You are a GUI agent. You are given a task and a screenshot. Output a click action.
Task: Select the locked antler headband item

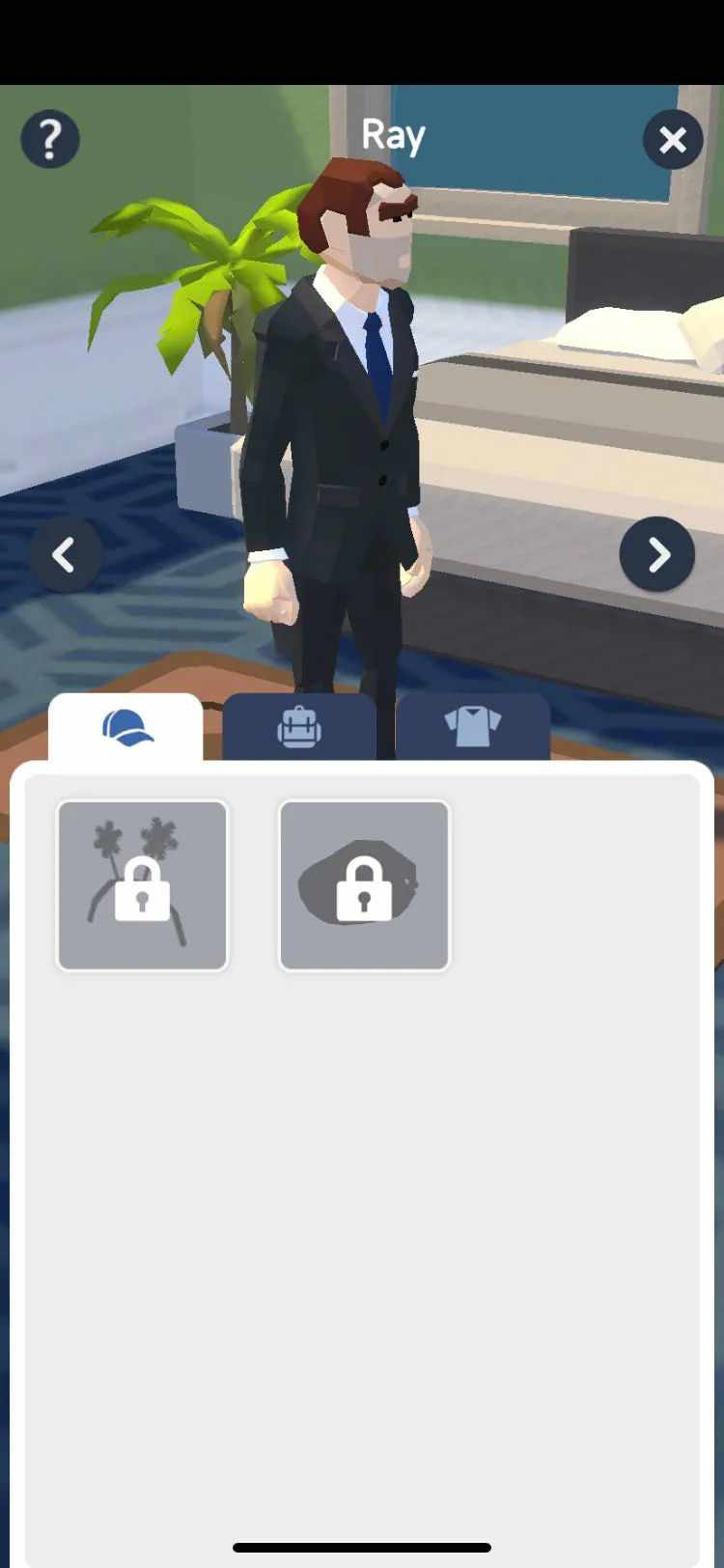(x=143, y=885)
